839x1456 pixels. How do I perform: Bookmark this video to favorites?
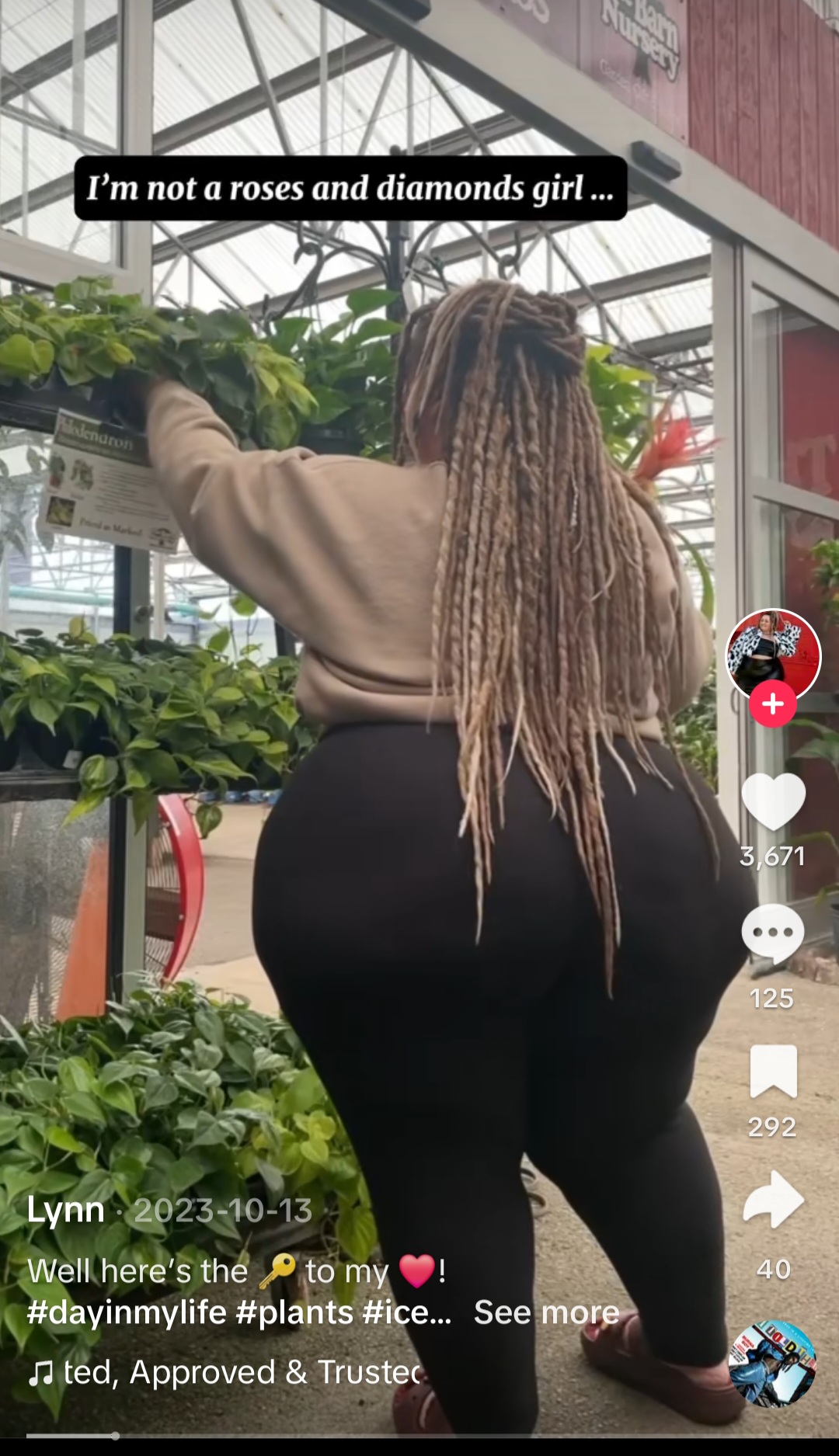773,1072
